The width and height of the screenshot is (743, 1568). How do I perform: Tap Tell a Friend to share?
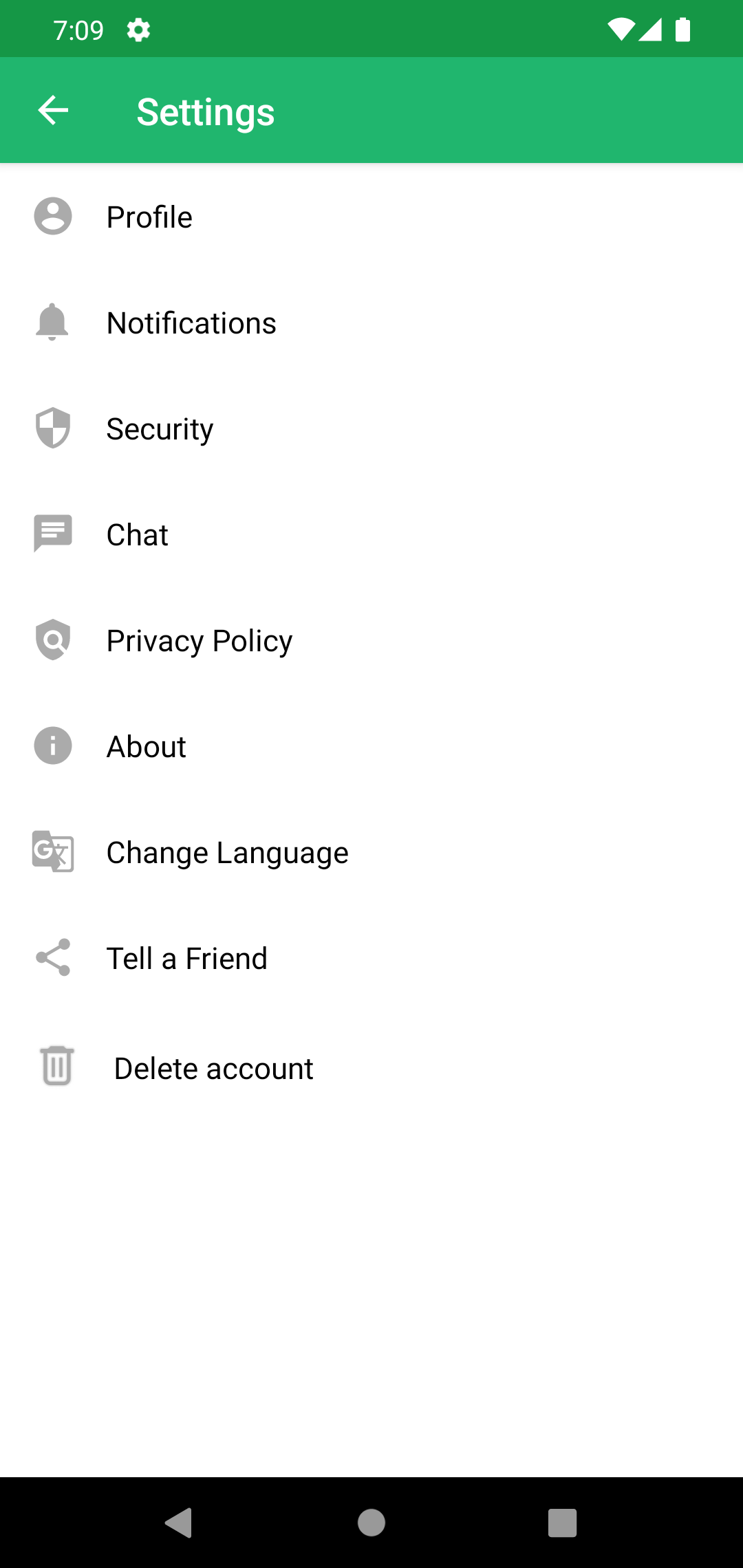(x=371, y=958)
